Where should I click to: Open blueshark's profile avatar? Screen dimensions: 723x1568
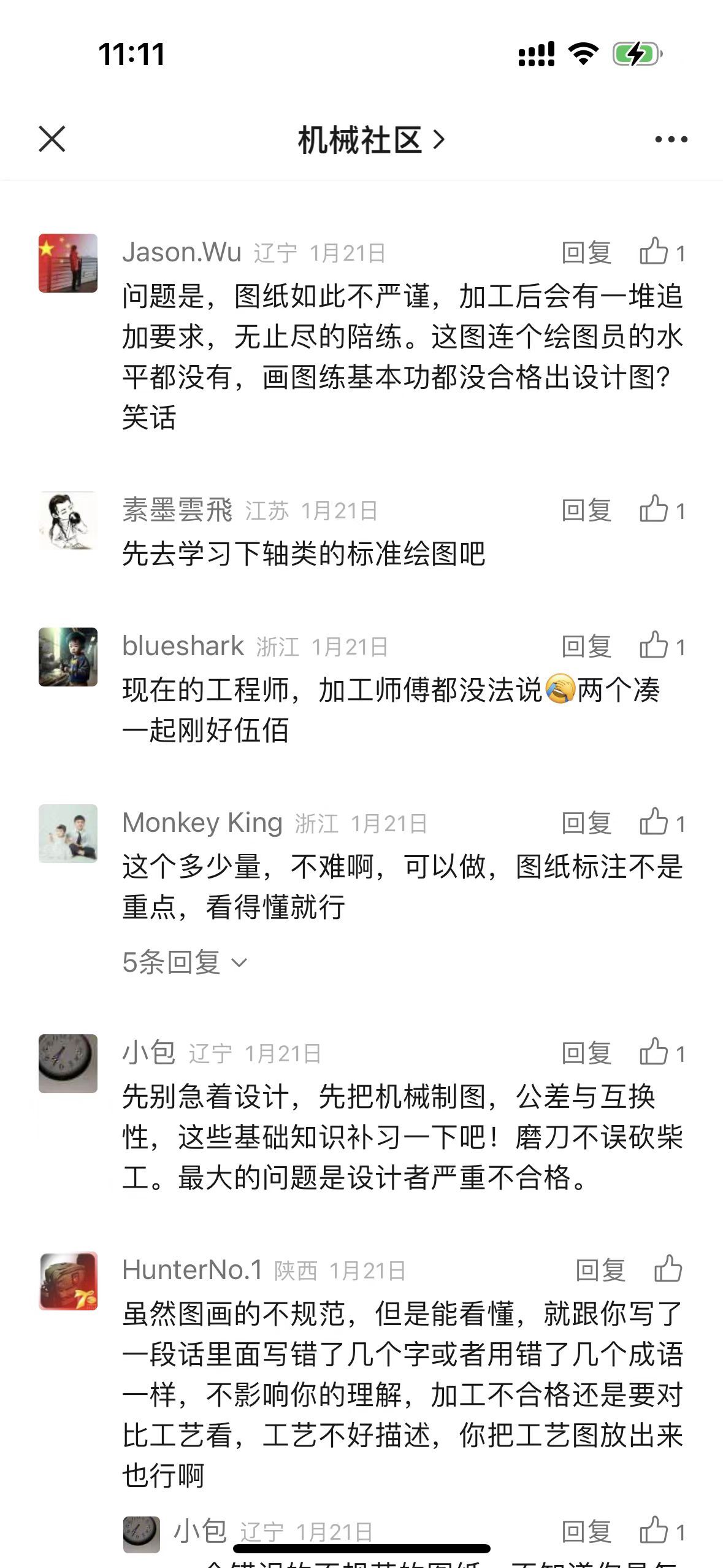68,657
